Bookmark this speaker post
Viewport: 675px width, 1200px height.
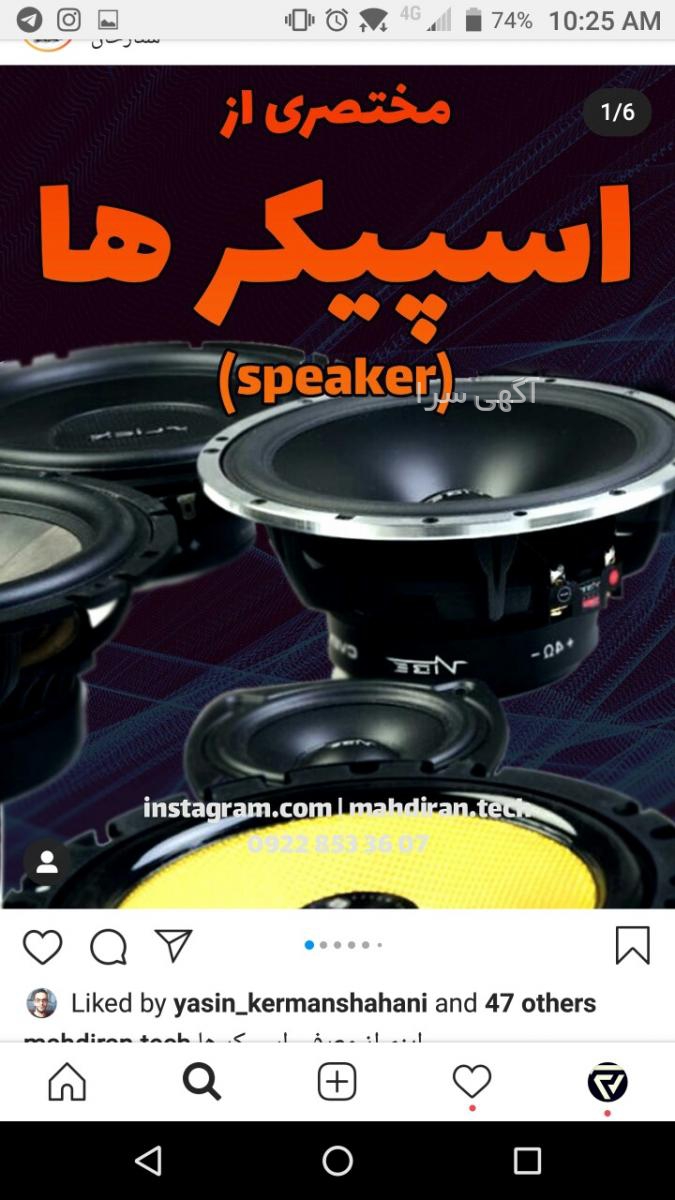tap(632, 945)
